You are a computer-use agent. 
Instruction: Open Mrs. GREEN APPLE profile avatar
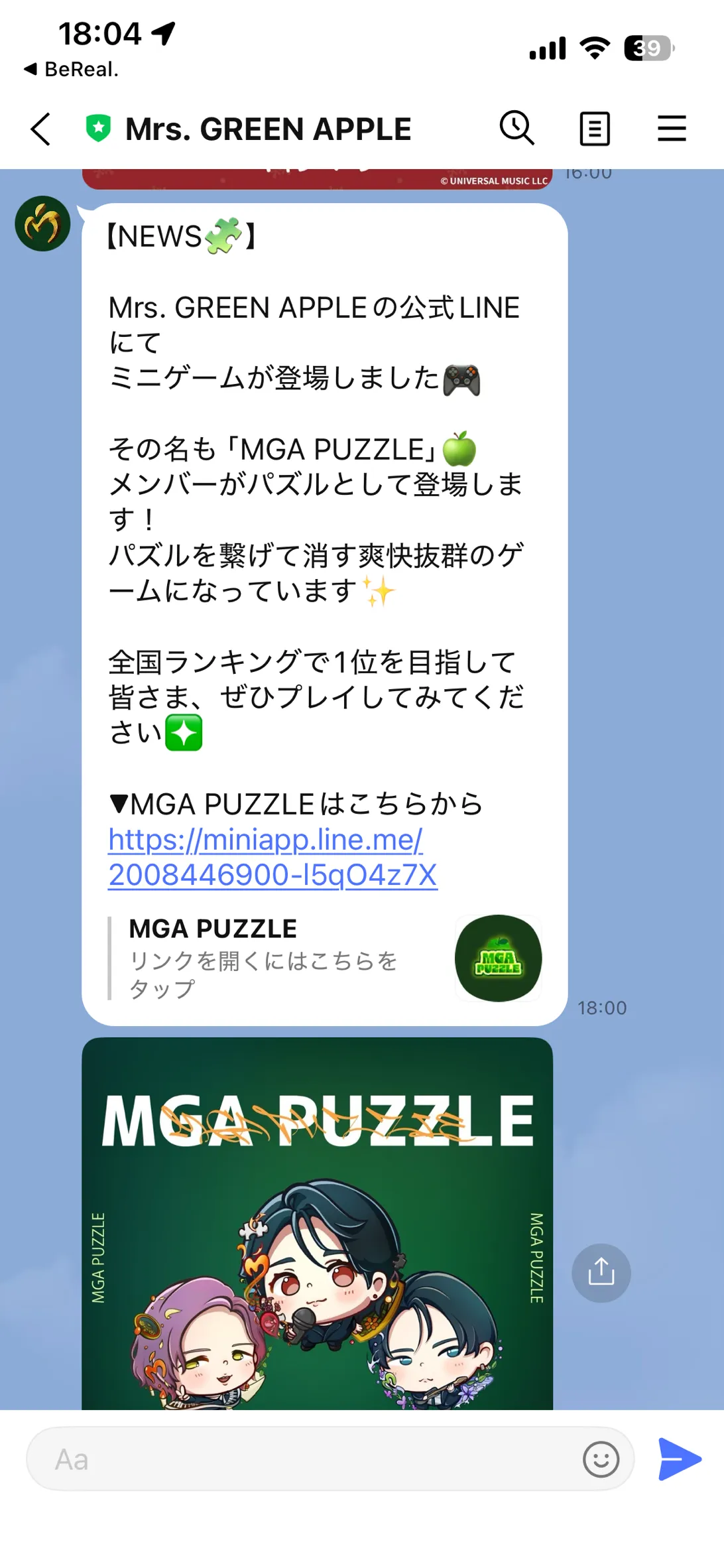(x=42, y=224)
